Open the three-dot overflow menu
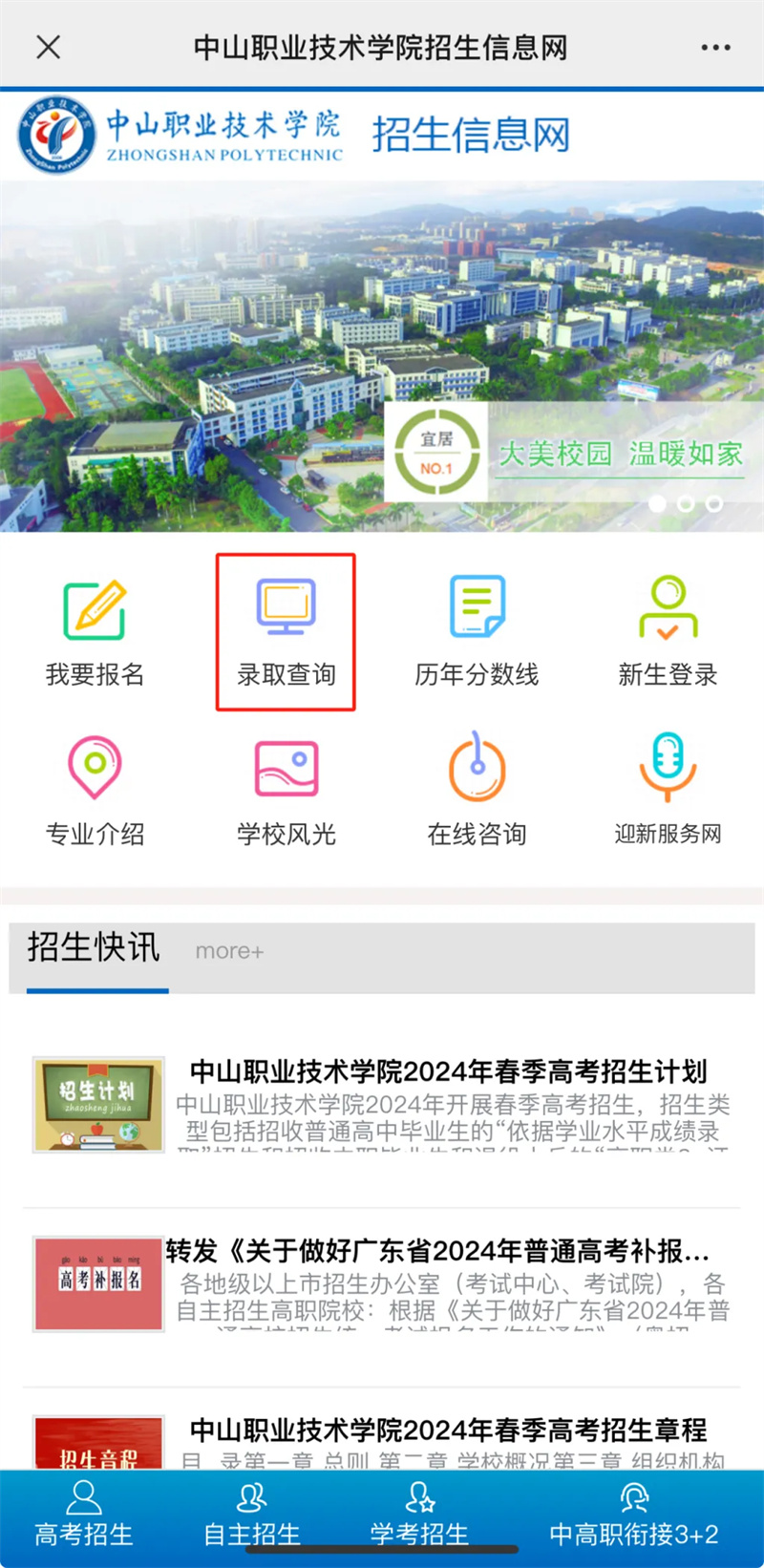The width and height of the screenshot is (764, 1568). (715, 47)
